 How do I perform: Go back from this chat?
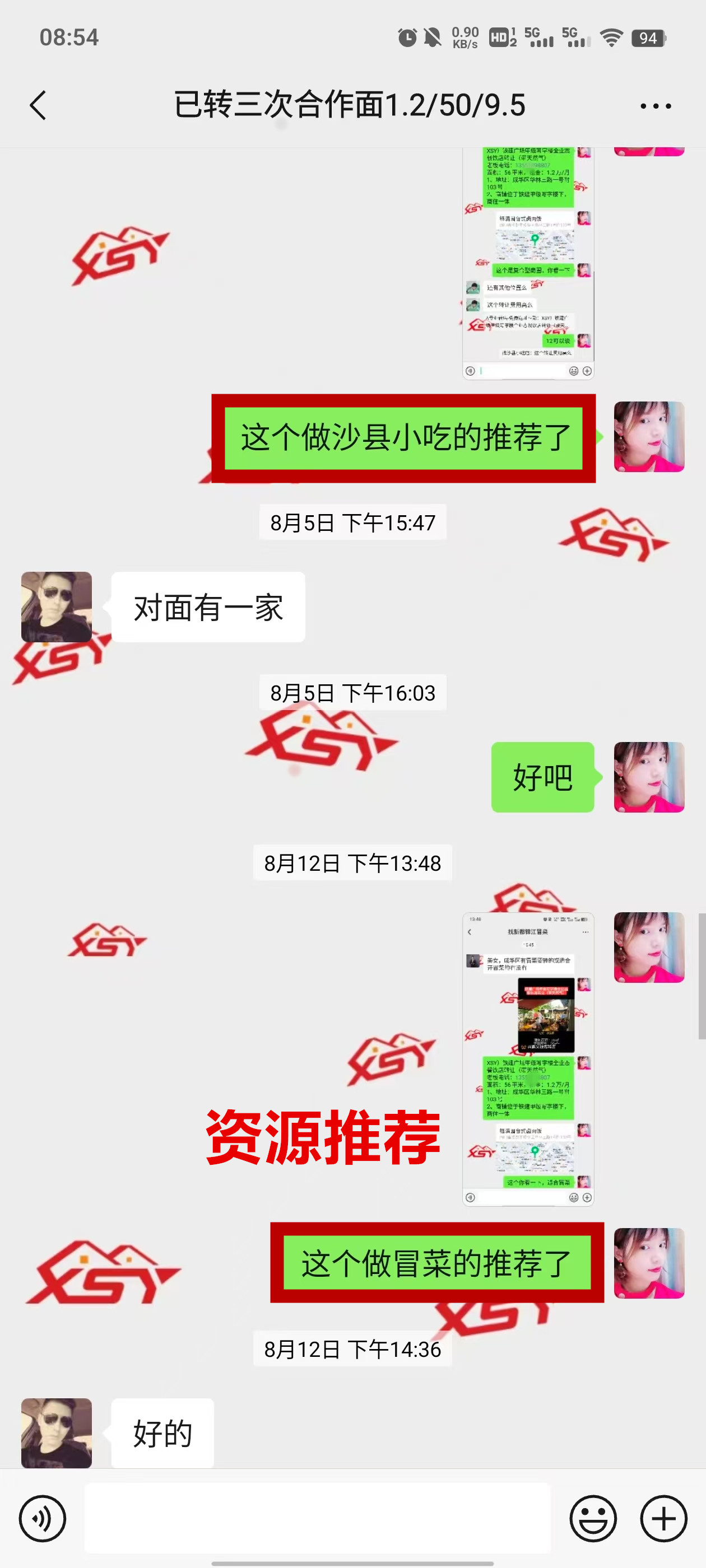pos(38,105)
